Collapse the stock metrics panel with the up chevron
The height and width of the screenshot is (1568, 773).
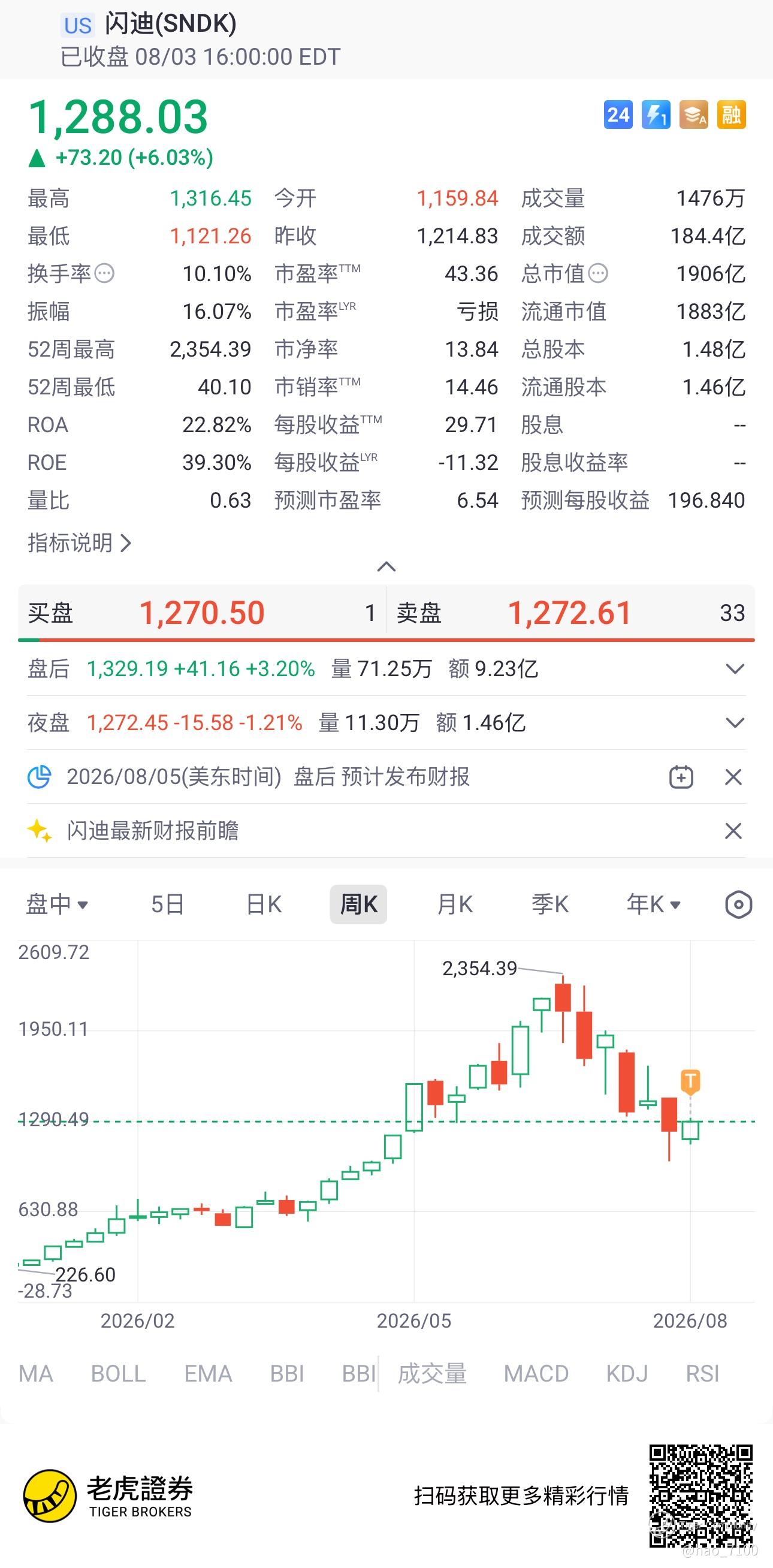386,566
